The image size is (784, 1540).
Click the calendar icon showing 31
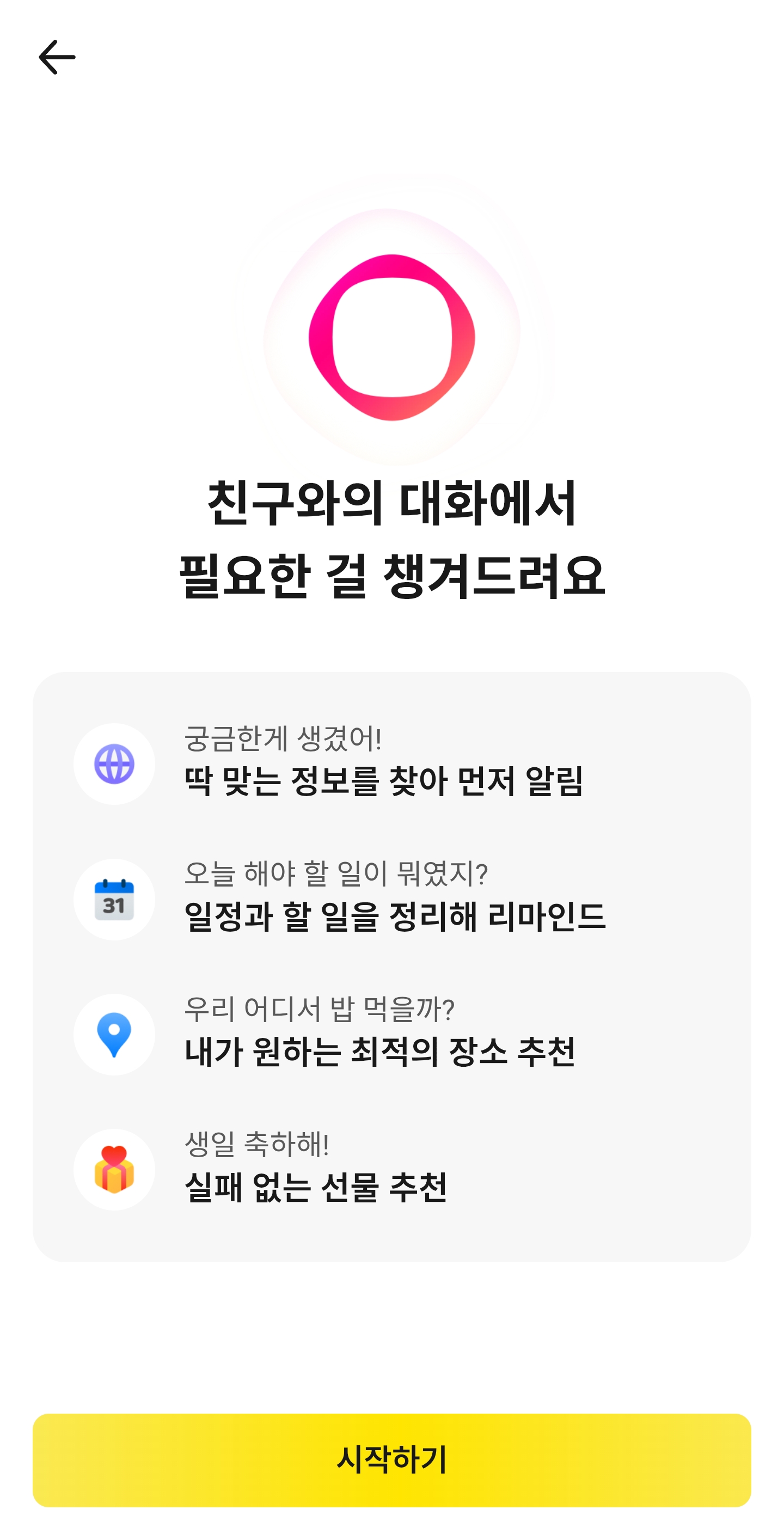(x=114, y=900)
